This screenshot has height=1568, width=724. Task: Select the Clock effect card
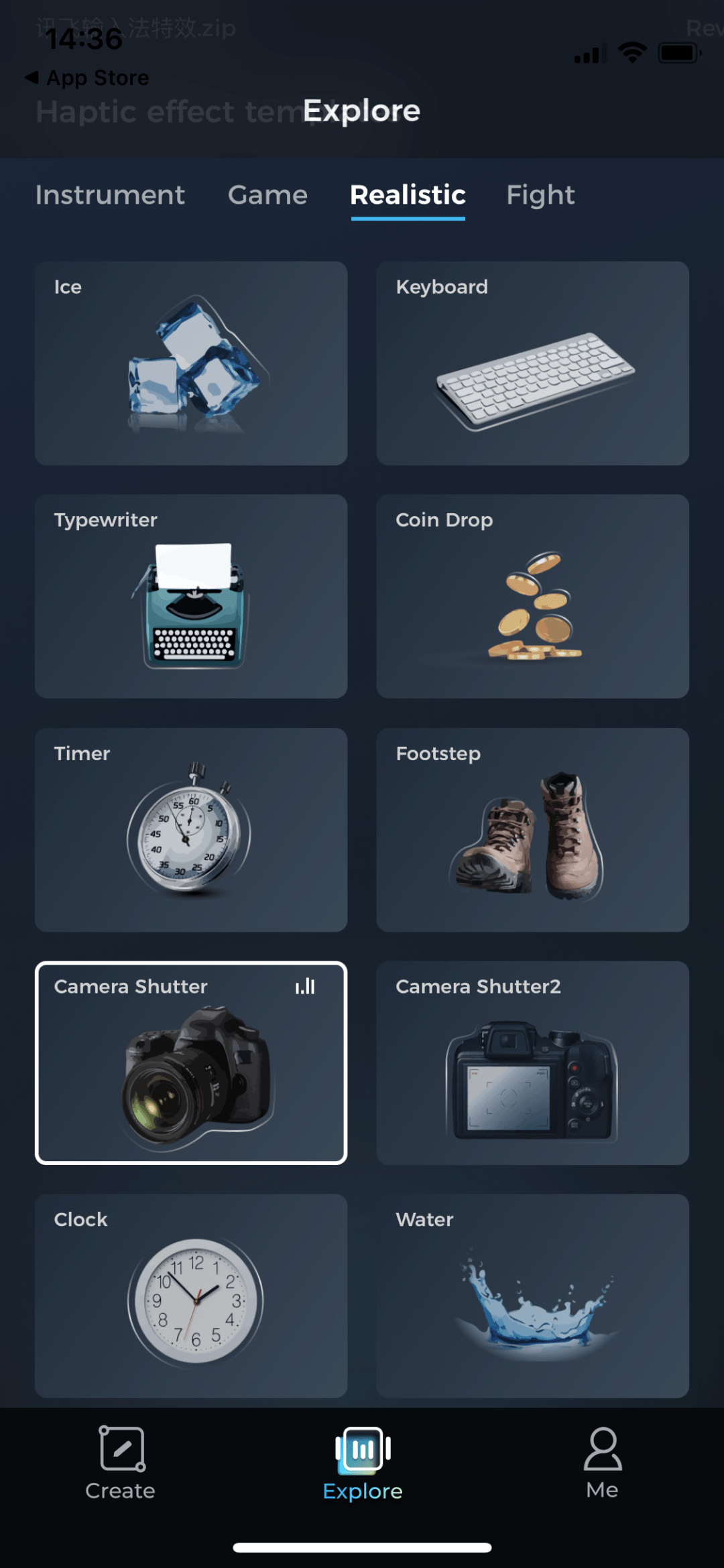[191, 1295]
